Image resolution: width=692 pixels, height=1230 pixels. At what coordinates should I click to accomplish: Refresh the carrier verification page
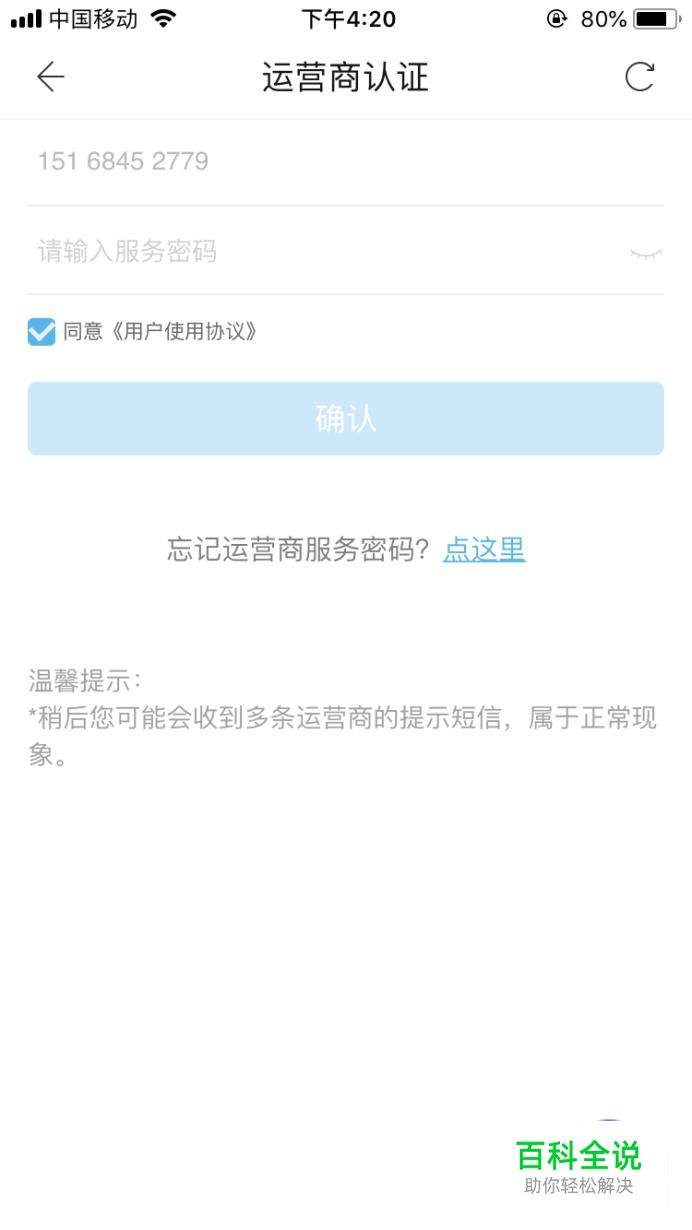(640, 77)
